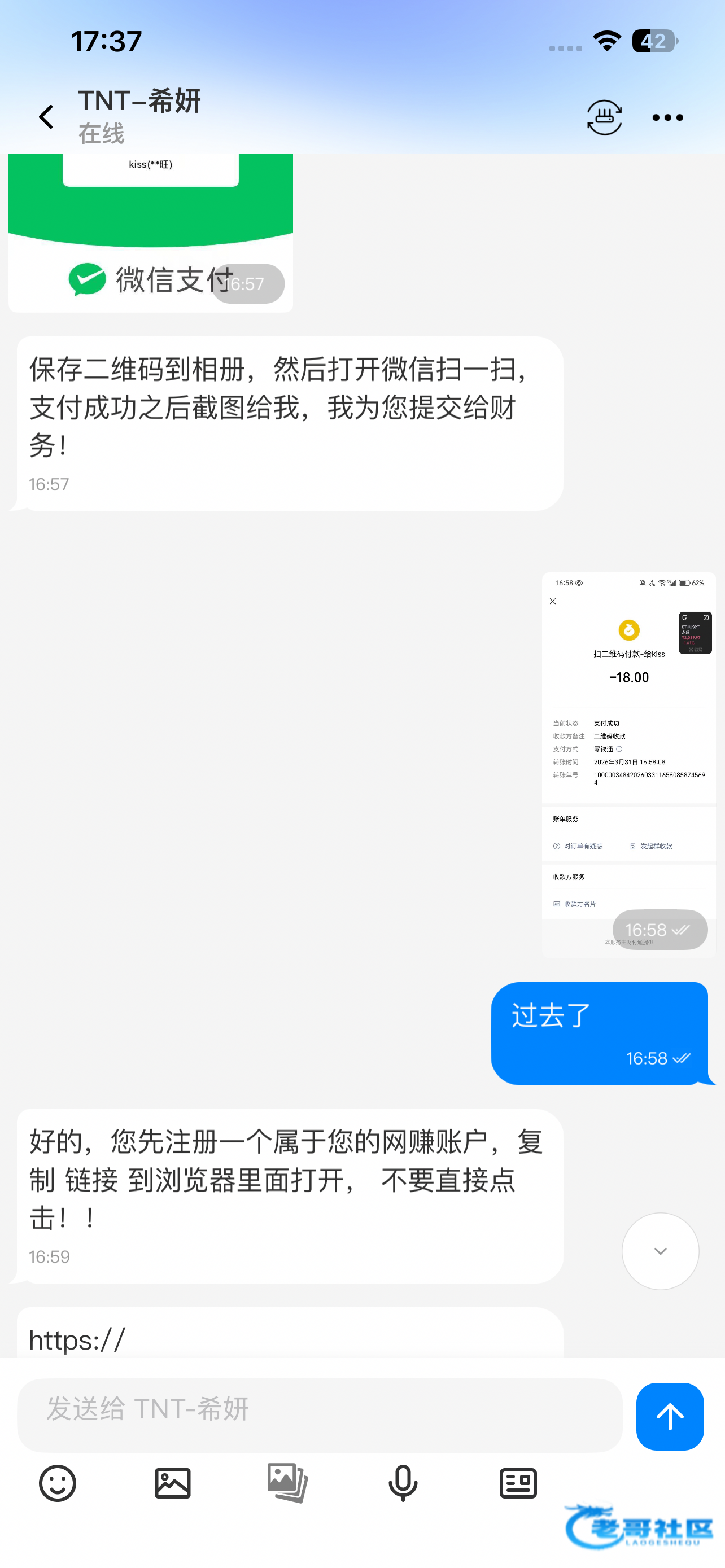View the sent payment screenshot image
This screenshot has width=725, height=1568.
[628, 764]
